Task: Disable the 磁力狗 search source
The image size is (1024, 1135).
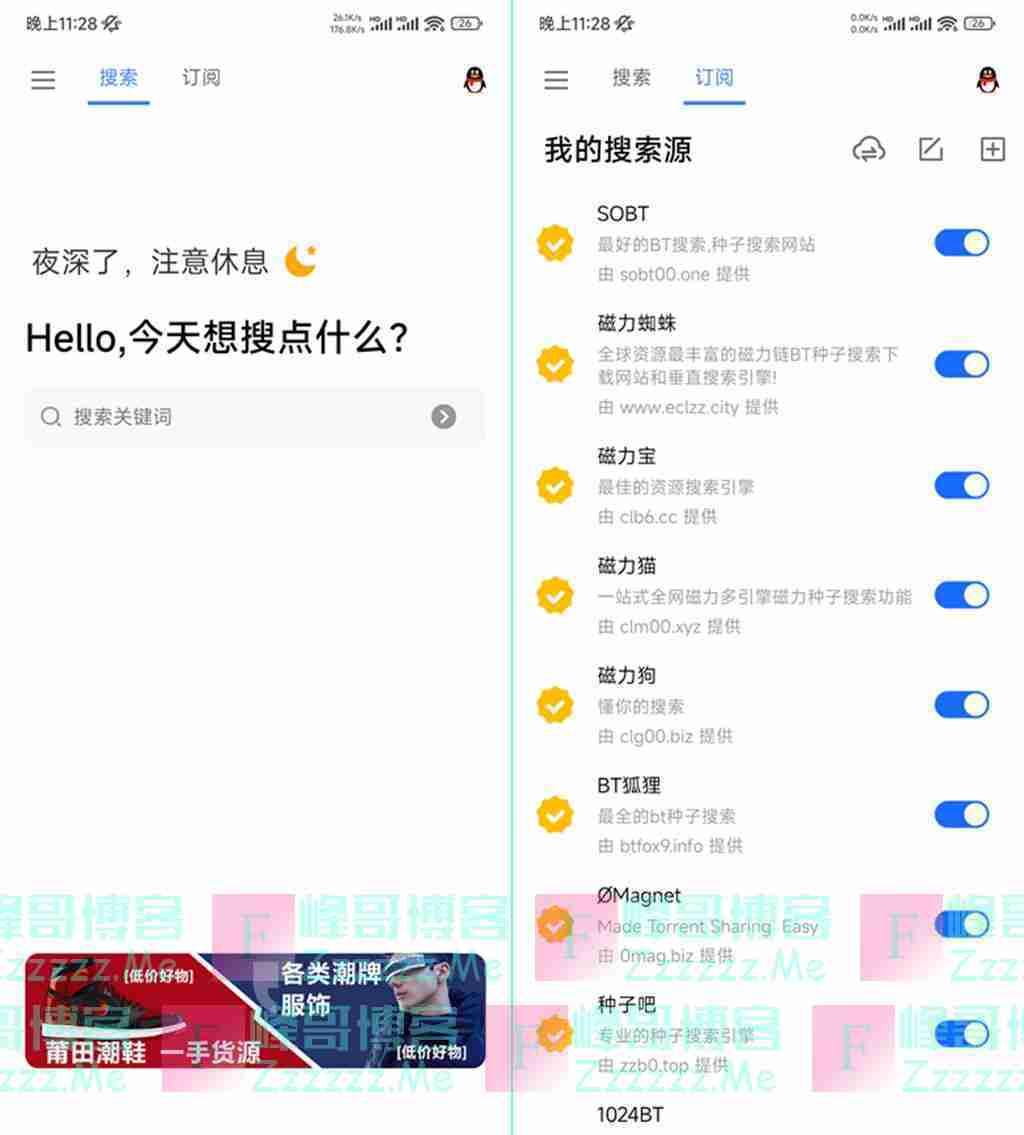Action: tap(961, 705)
